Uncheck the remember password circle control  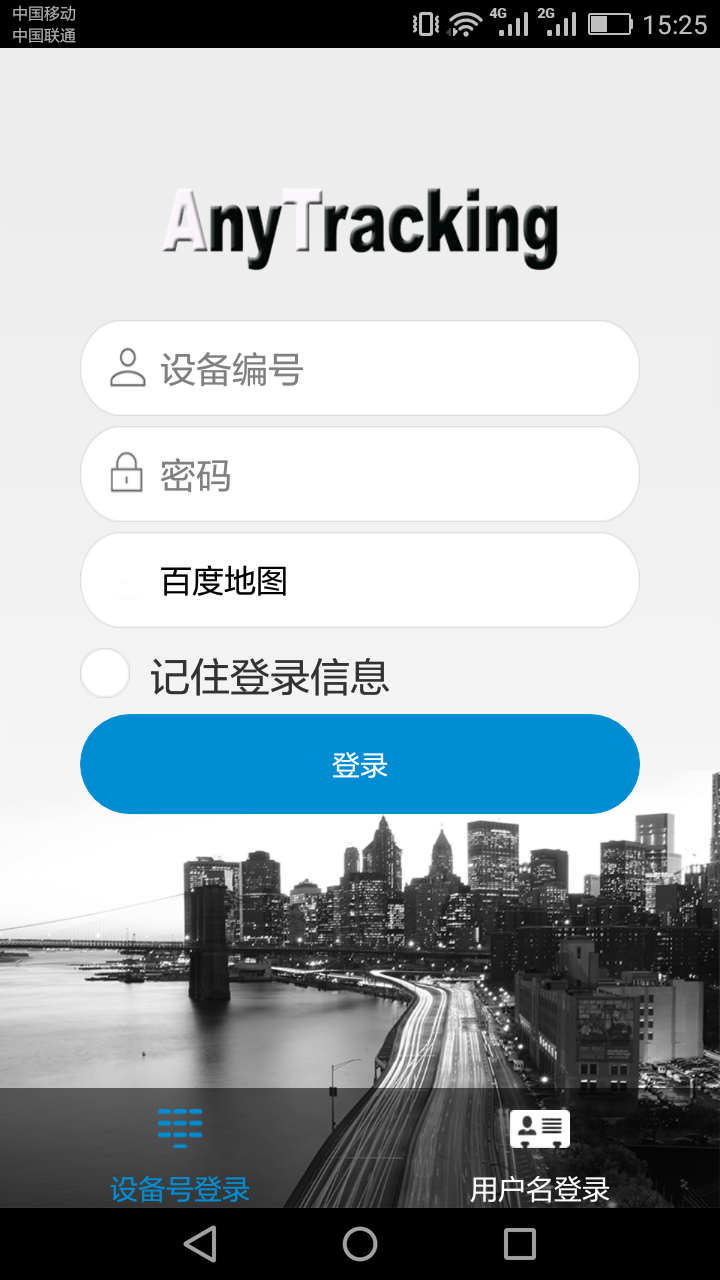104,673
